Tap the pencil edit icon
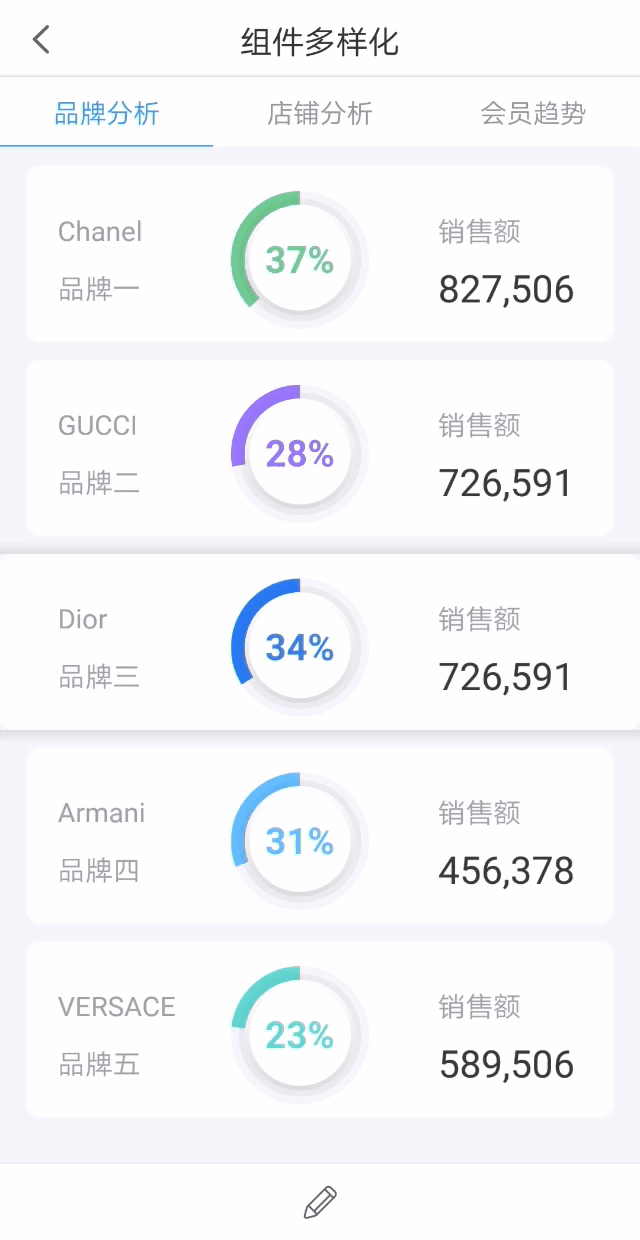 coord(320,1202)
